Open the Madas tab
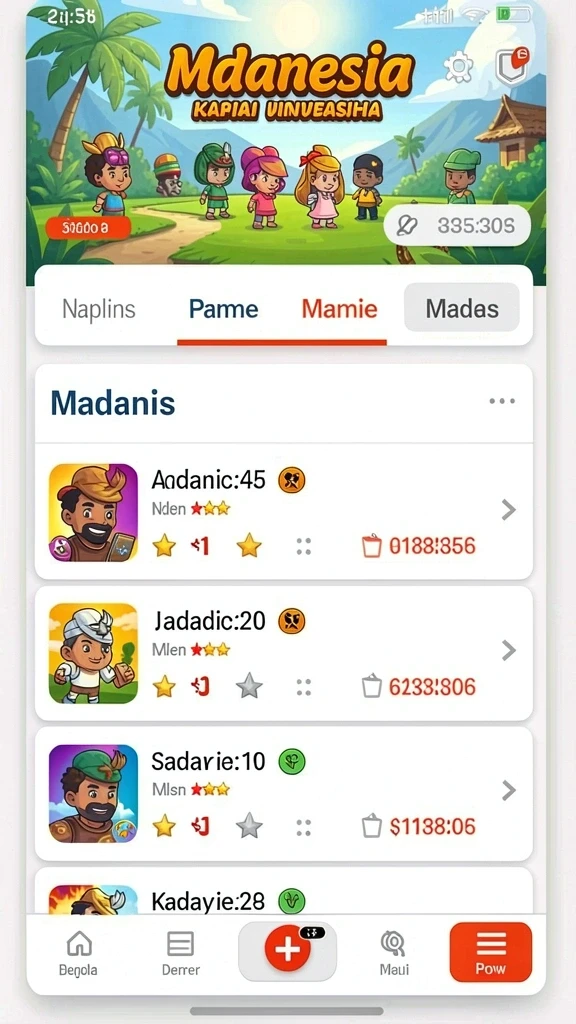The height and width of the screenshot is (1024, 576). coord(462,308)
